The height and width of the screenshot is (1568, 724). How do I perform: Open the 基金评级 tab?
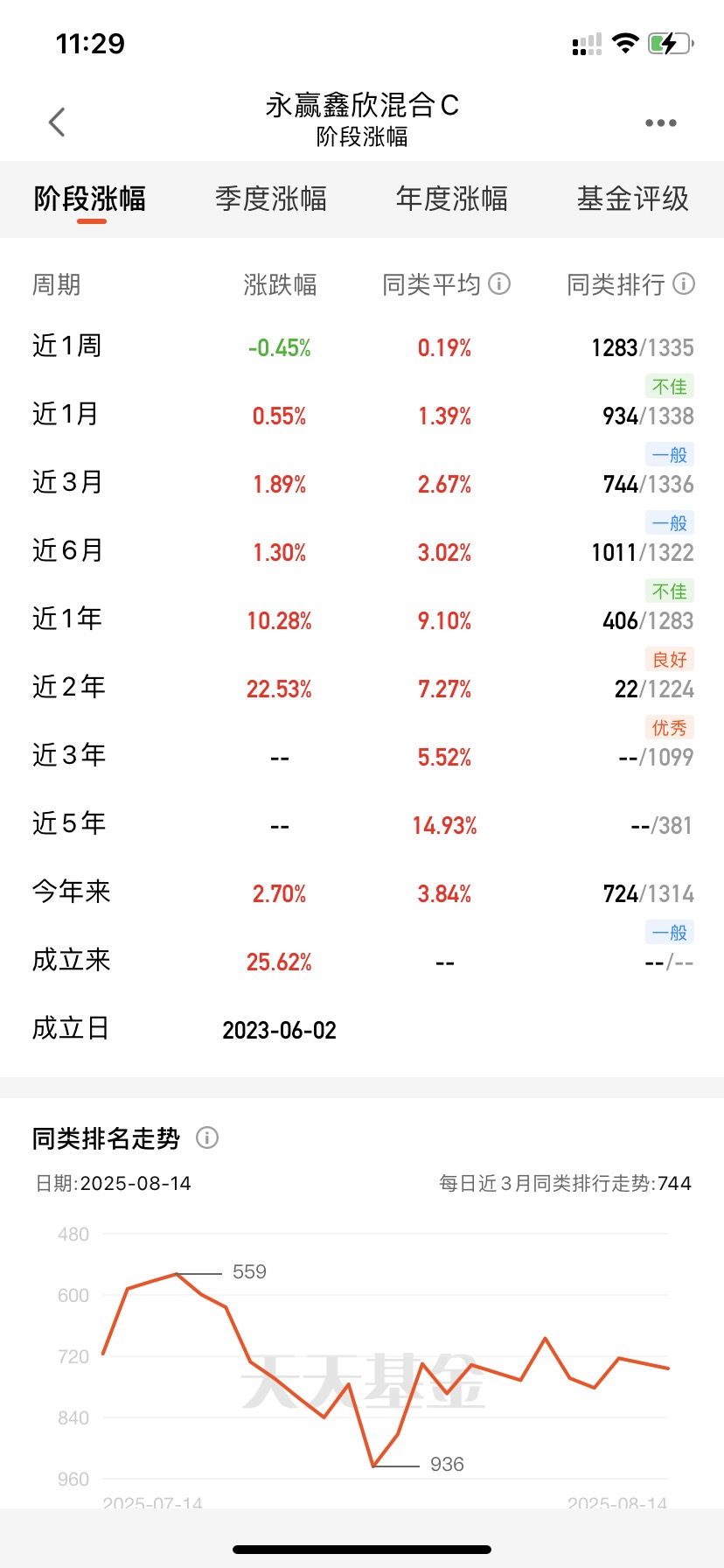tap(633, 199)
